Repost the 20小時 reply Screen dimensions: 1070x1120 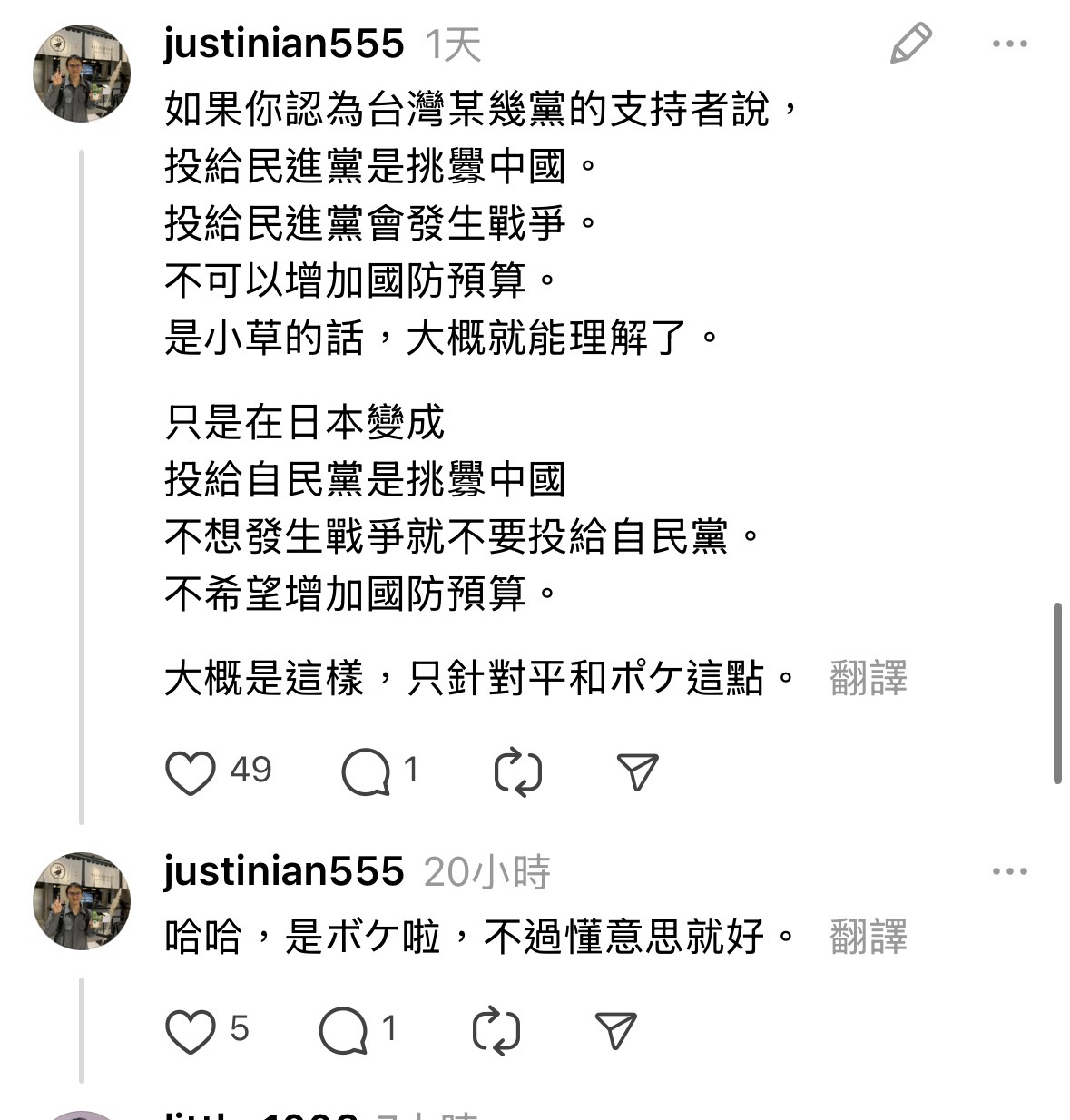(496, 1030)
